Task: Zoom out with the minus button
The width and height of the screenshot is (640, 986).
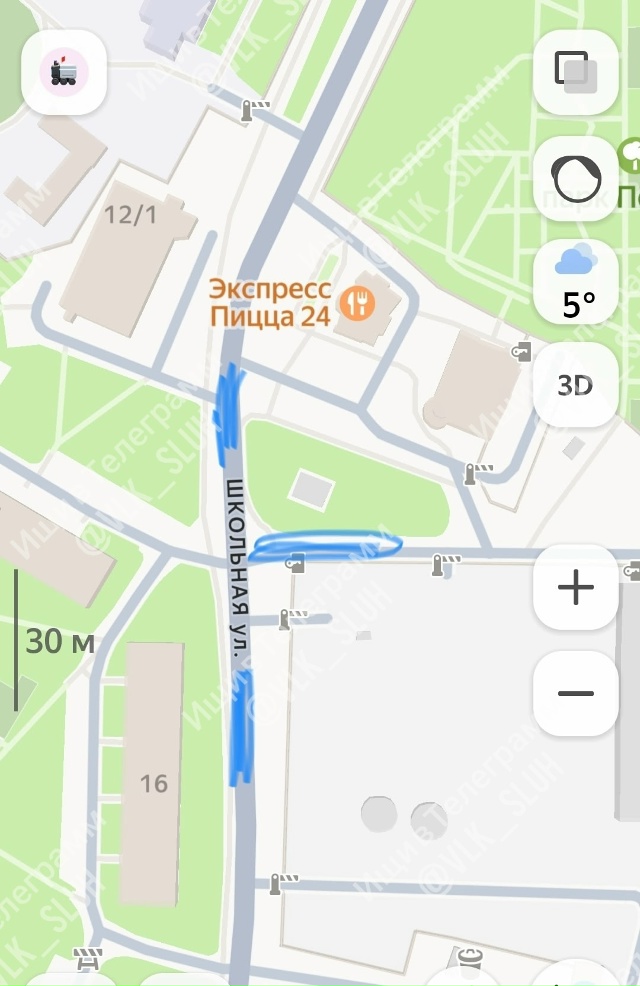Action: [576, 693]
